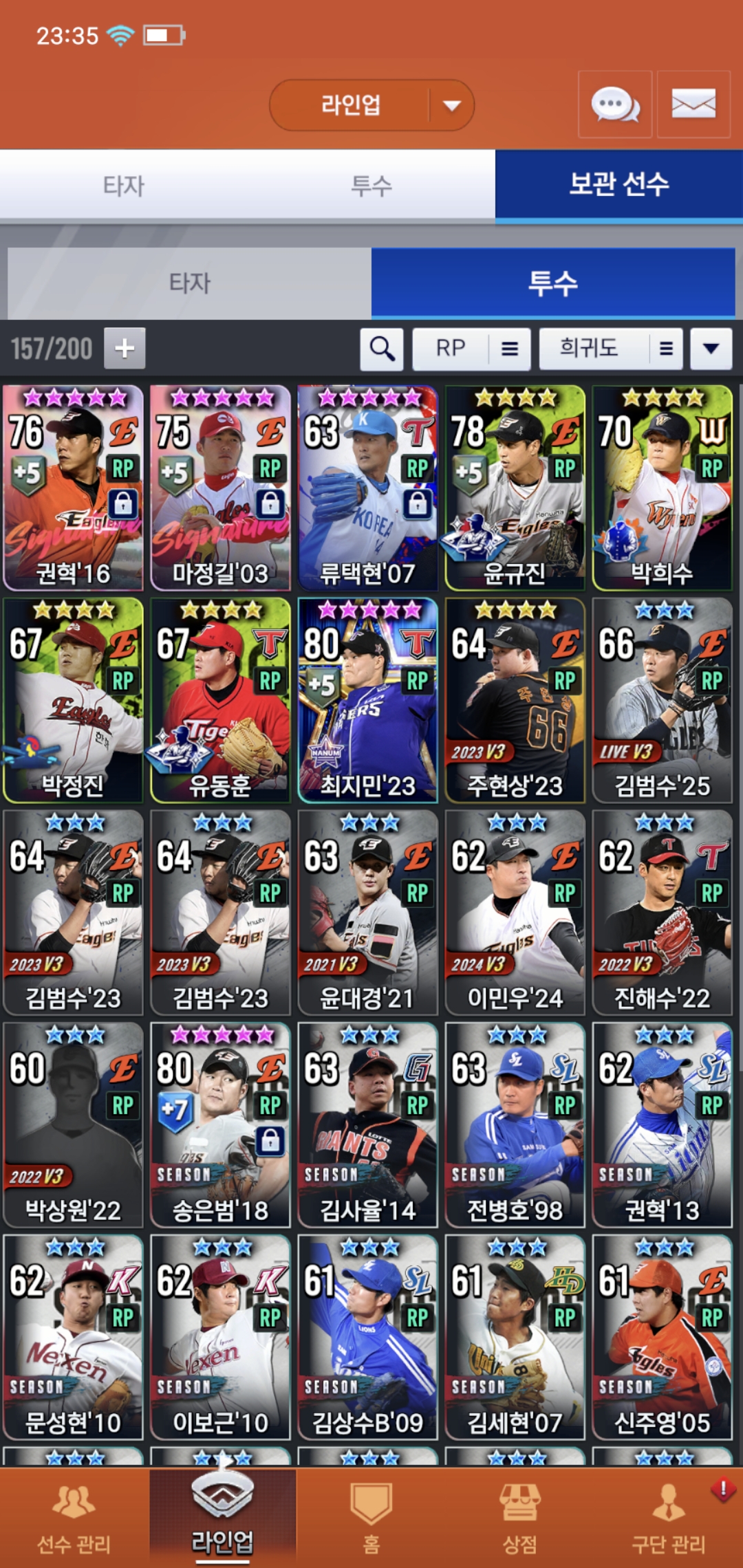This screenshot has width=743, height=1568.
Task: Open the magnifier search button
Action: 382,349
